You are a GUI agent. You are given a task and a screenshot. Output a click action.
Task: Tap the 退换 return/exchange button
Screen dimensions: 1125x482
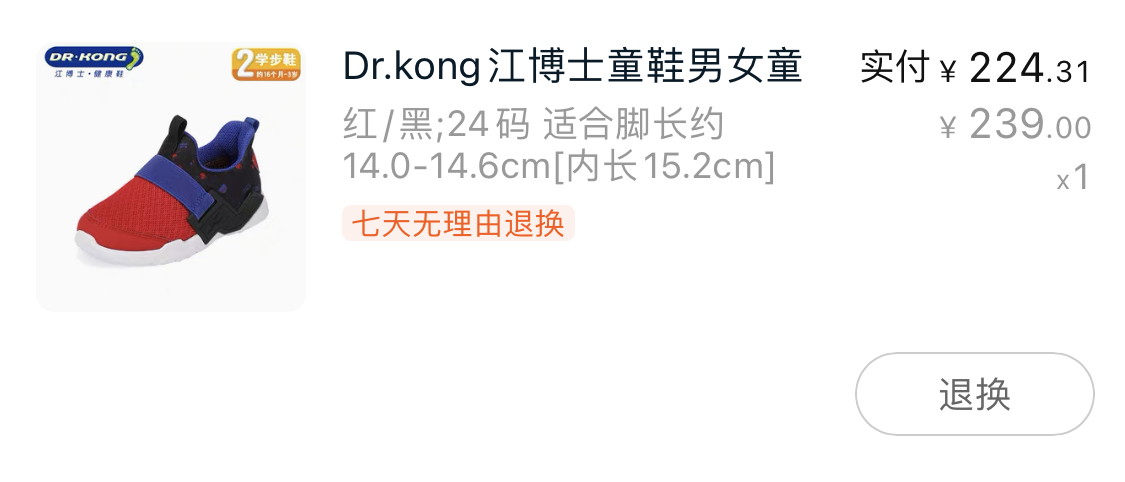click(974, 394)
